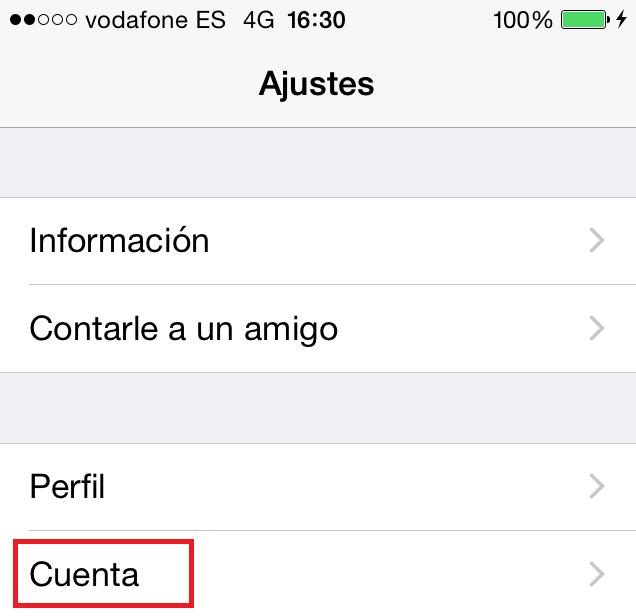Go to Cuenta settings
This screenshot has height=616, width=636.
(318, 574)
